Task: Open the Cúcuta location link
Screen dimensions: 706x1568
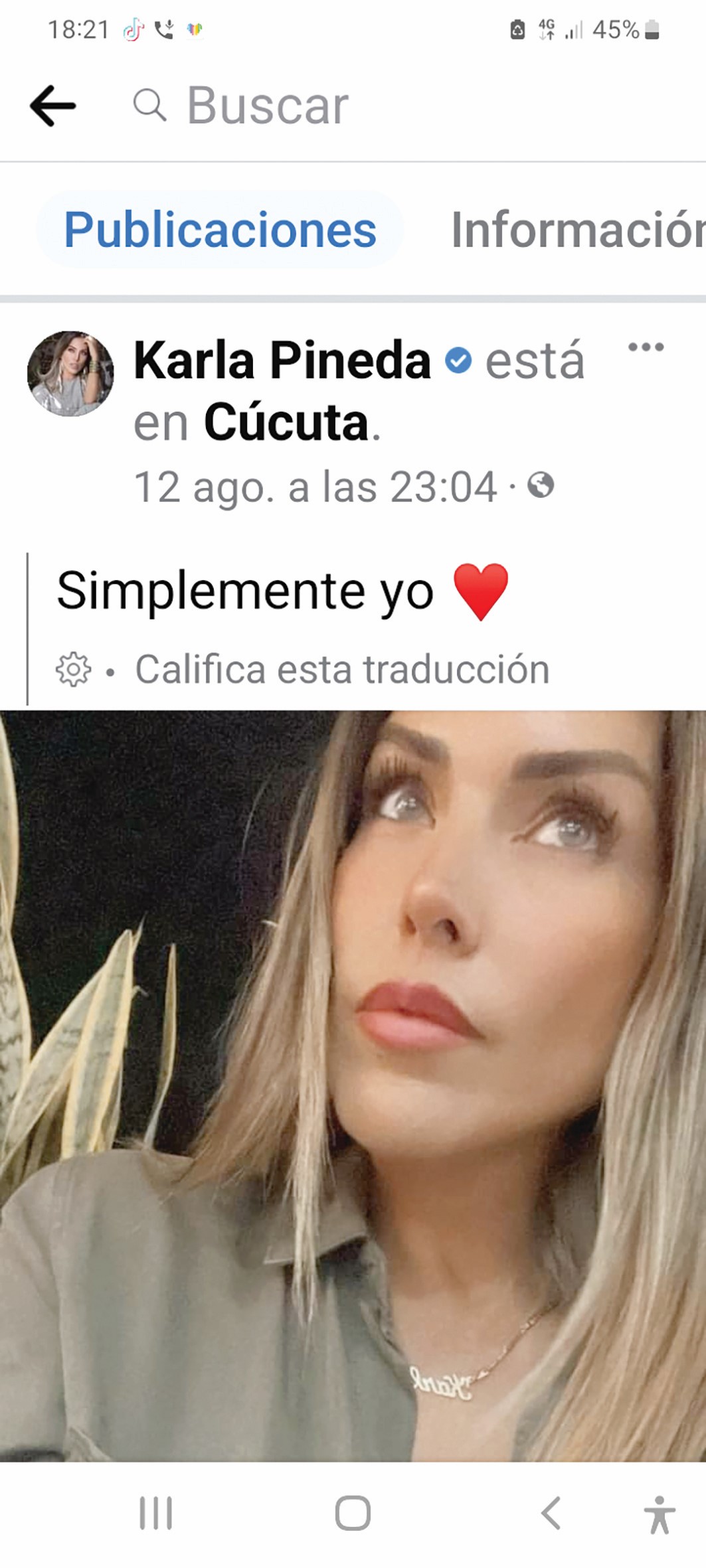Action: pos(286,422)
